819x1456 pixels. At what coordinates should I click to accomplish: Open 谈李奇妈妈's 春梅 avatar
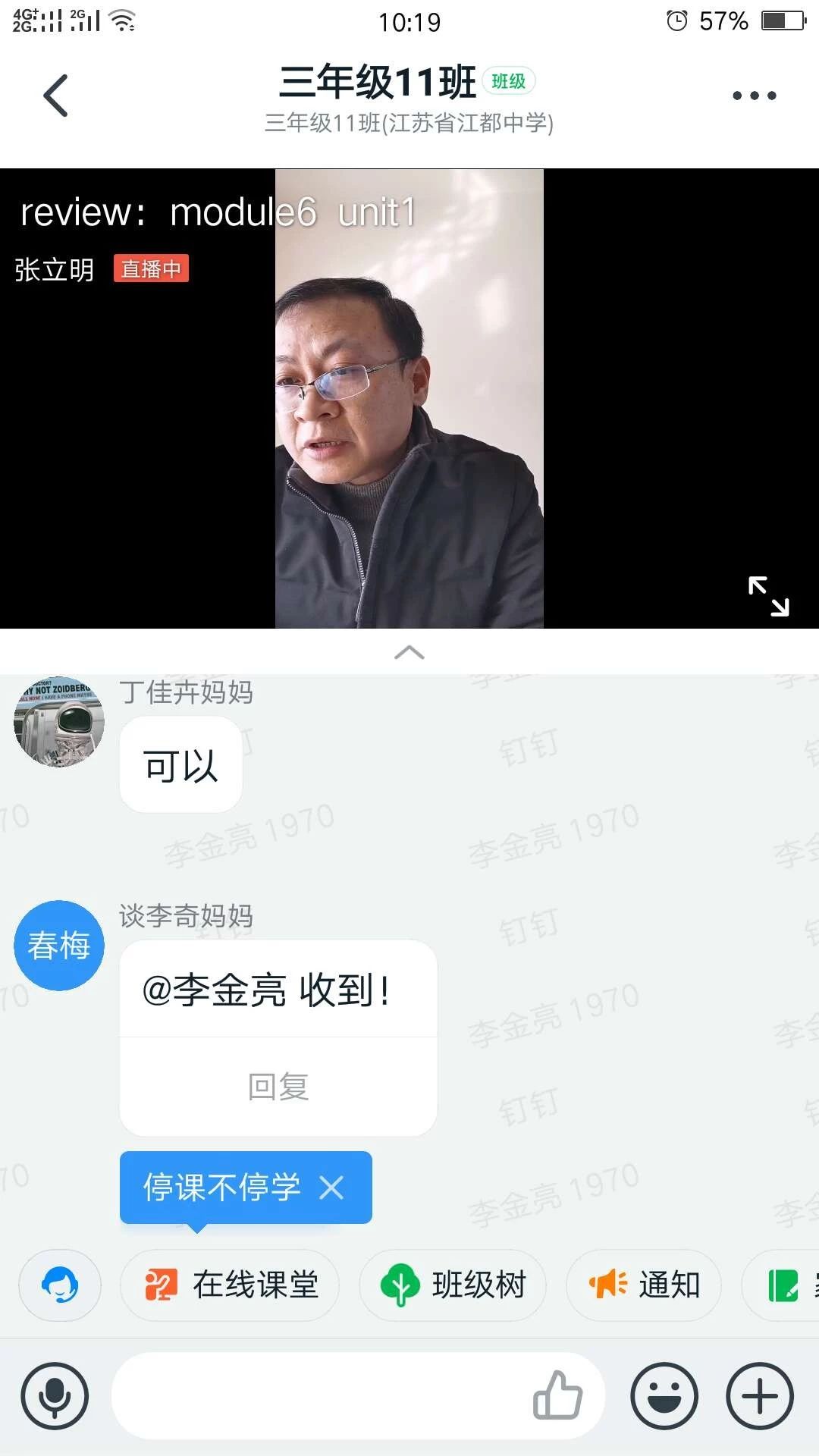[59, 946]
